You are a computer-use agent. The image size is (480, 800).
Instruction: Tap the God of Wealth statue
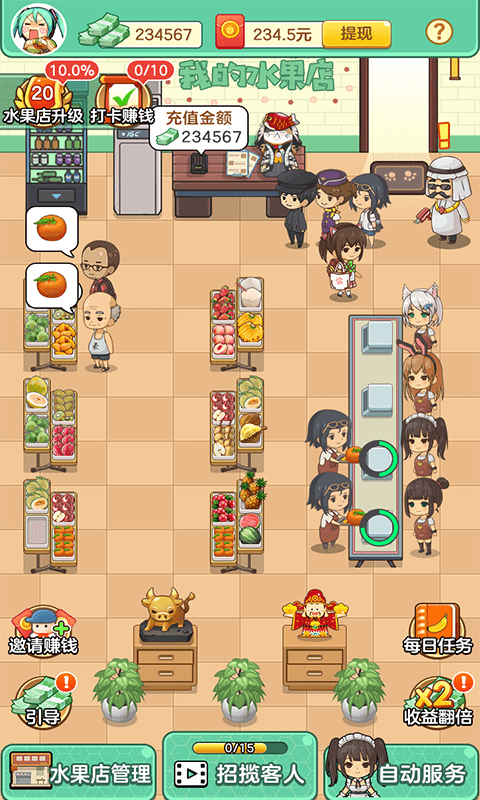315,614
